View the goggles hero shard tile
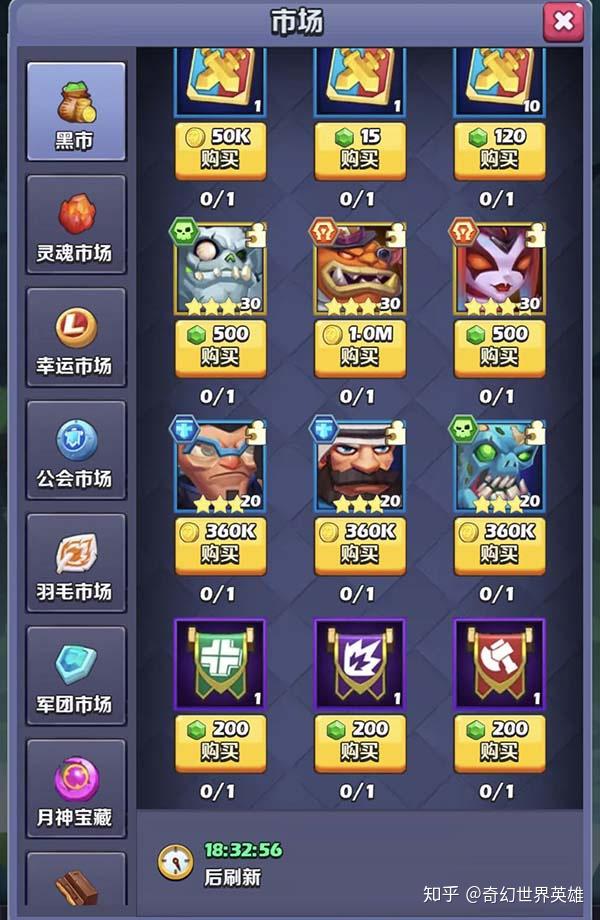Screen dimensions: 600x920 click(x=221, y=466)
